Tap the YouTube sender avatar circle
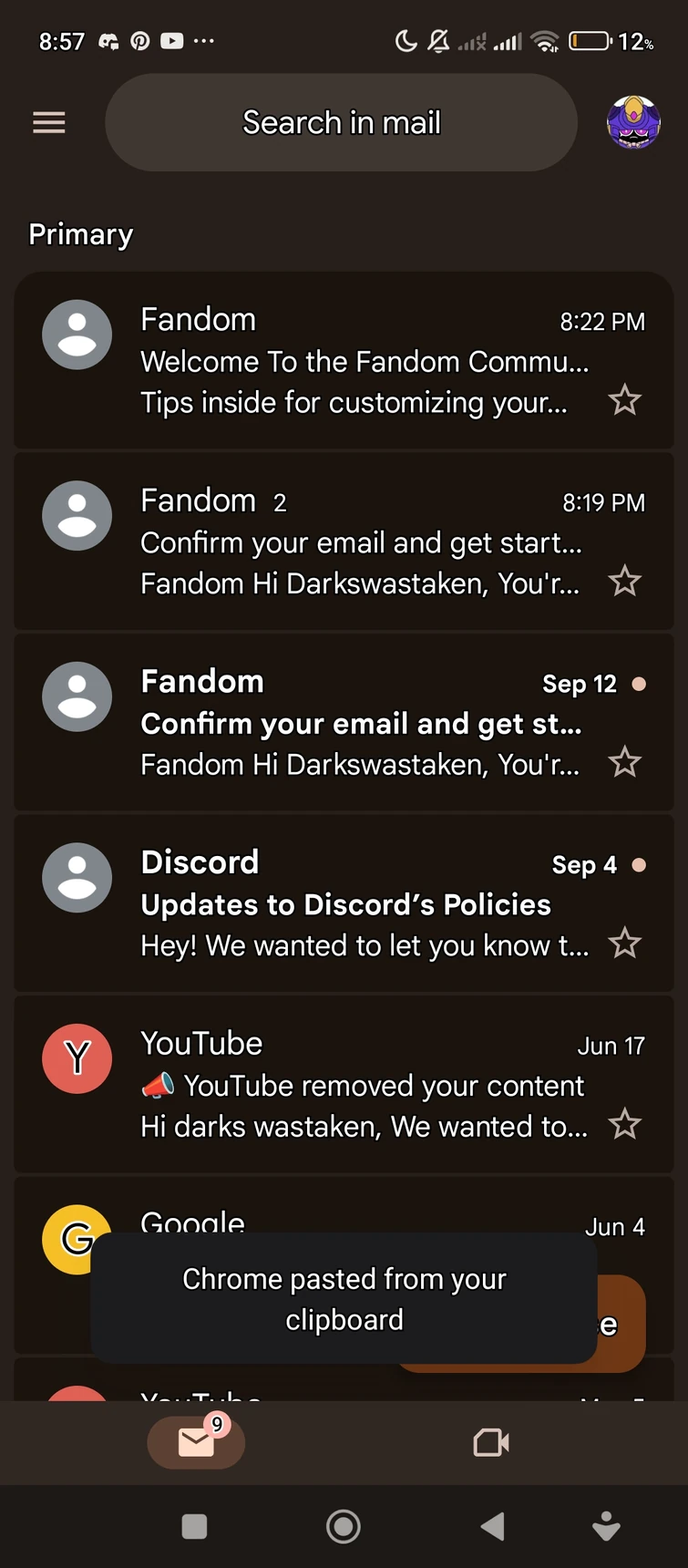688x1568 pixels. coord(77,1058)
